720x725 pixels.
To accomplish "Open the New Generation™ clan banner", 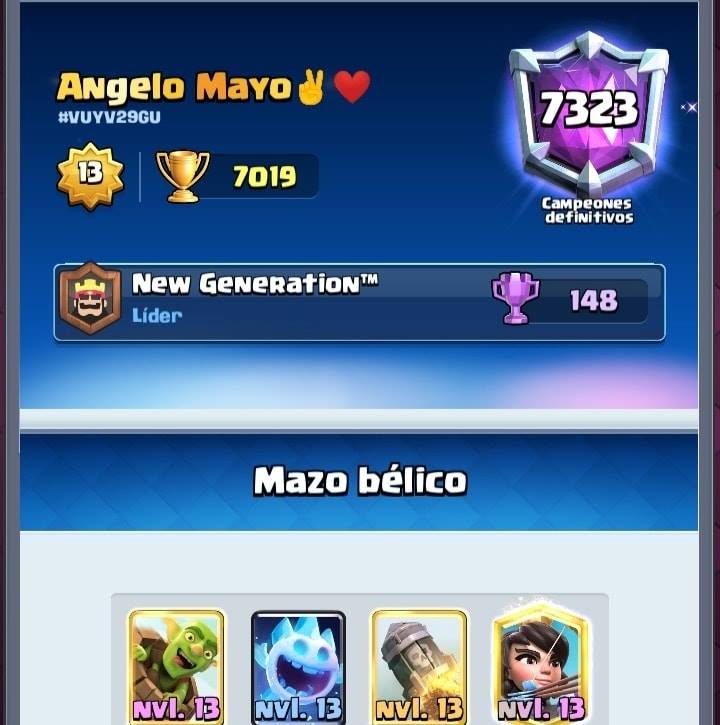I will tap(360, 302).
